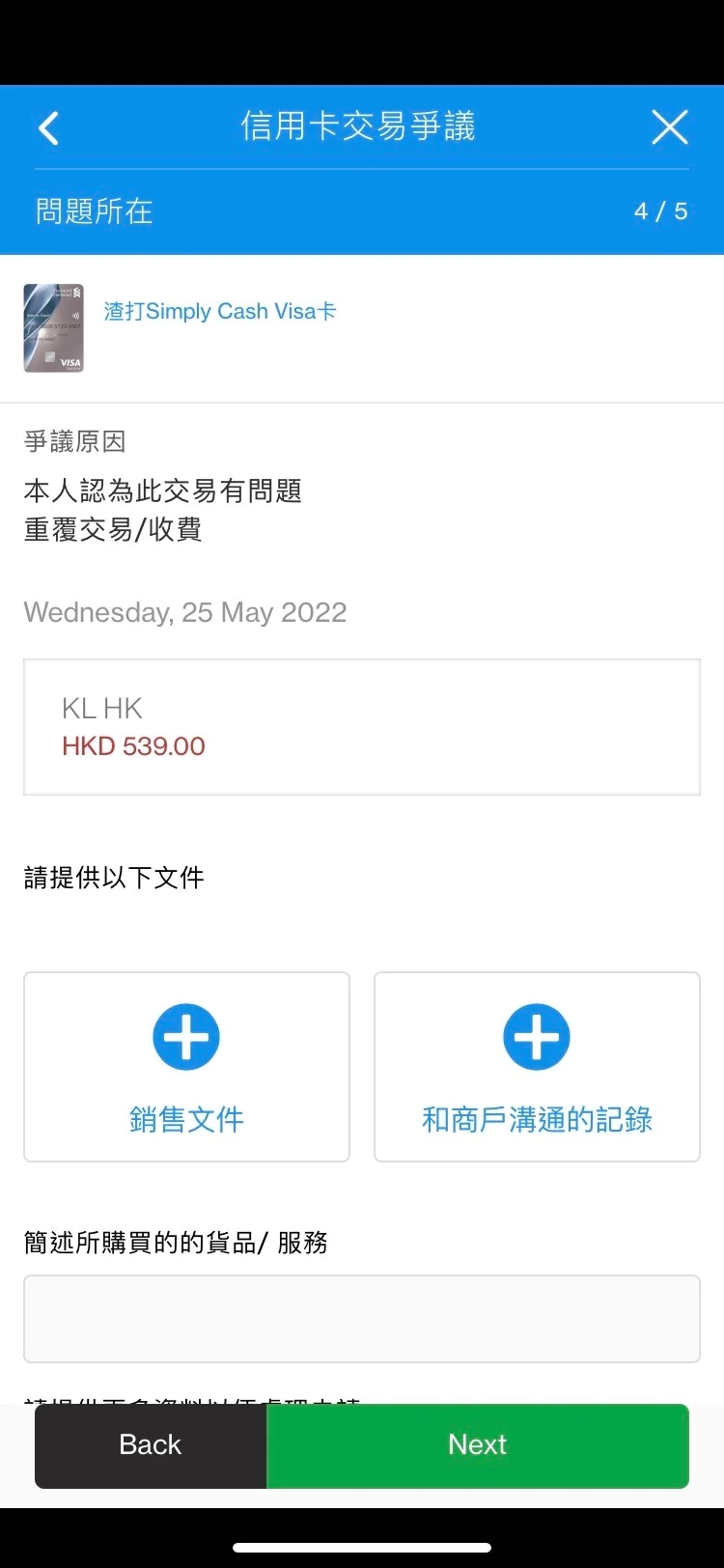Image resolution: width=724 pixels, height=1568 pixels.
Task: Tap Back to return to the previous step
Action: click(150, 1444)
